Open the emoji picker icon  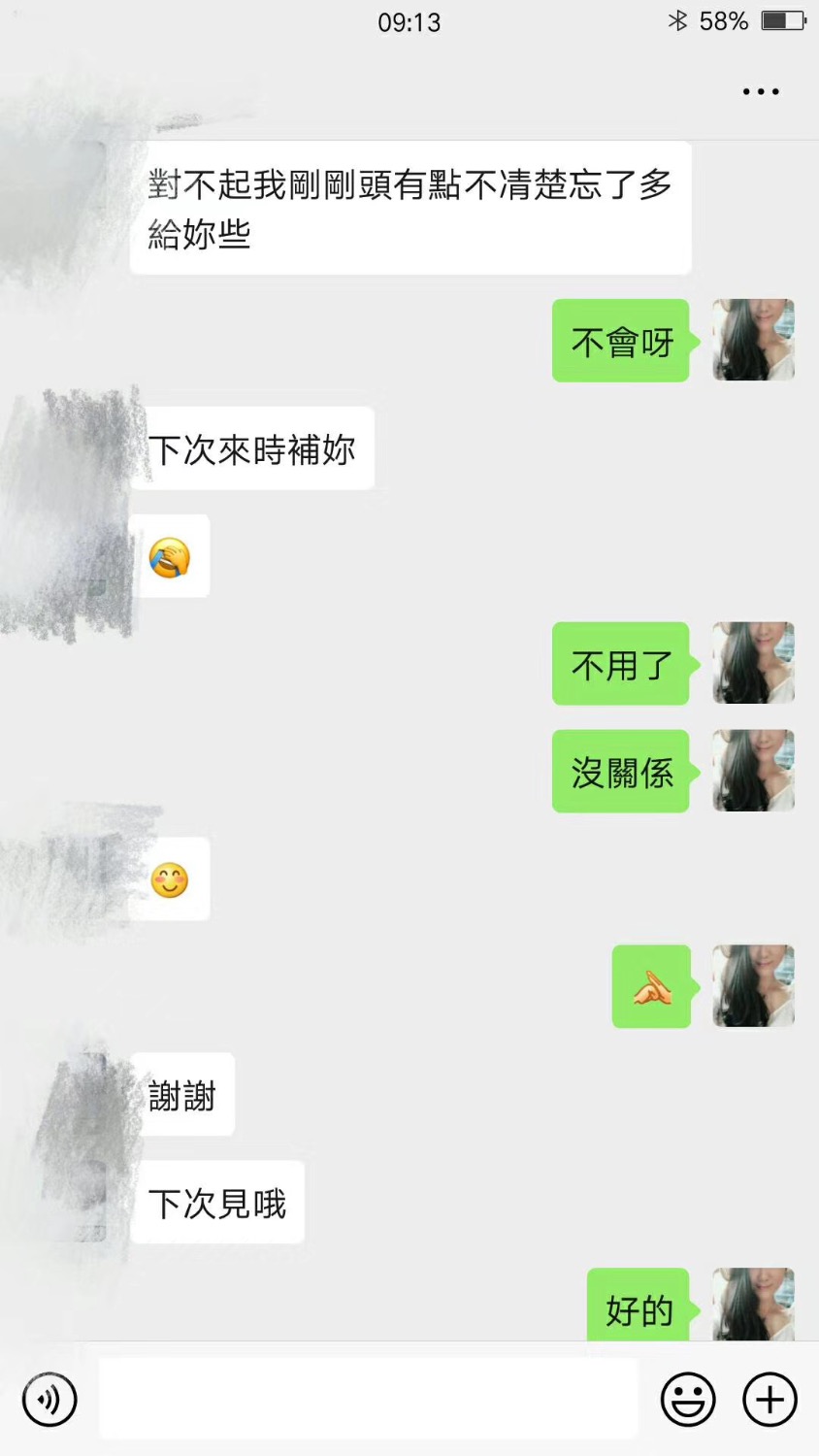pos(689,1399)
